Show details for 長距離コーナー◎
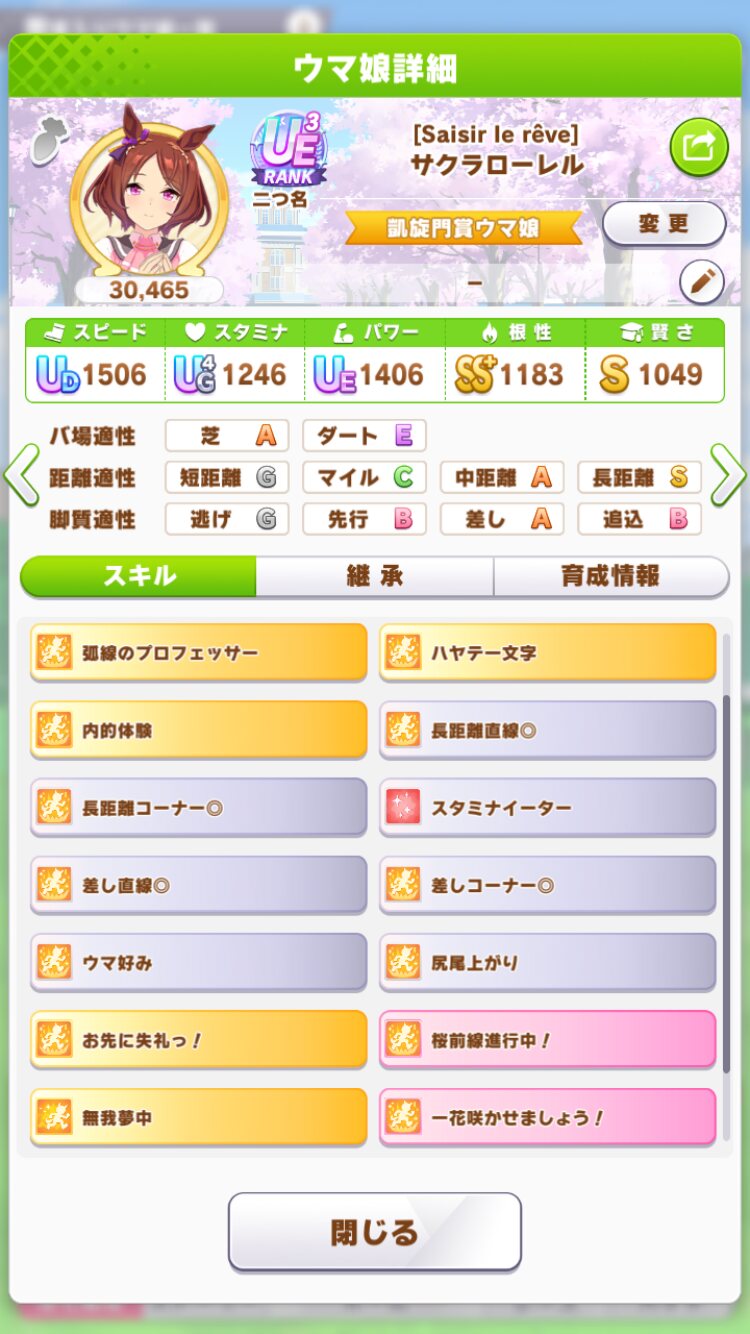 [199, 807]
